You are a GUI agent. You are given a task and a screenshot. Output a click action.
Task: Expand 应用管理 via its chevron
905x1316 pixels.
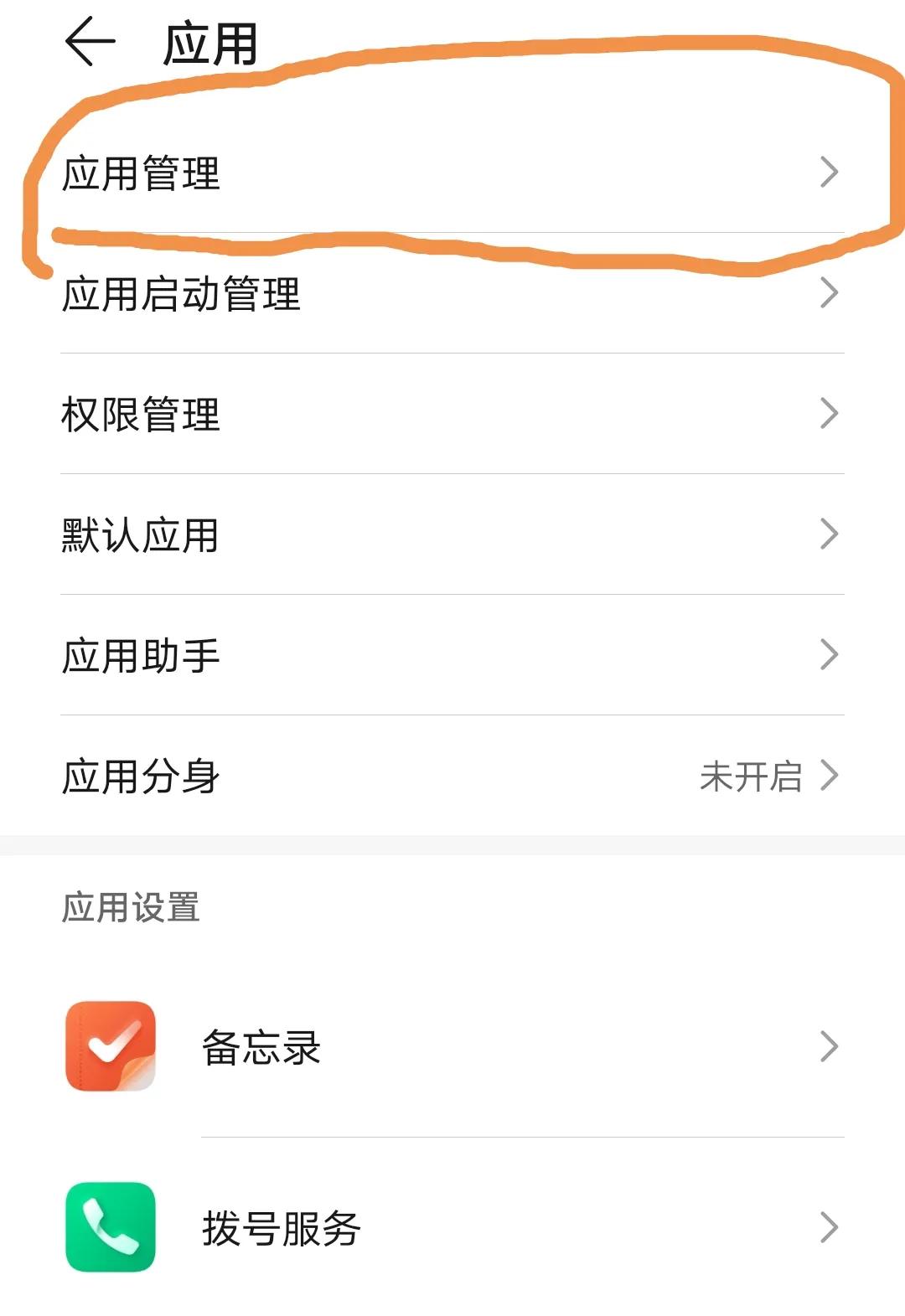click(830, 173)
